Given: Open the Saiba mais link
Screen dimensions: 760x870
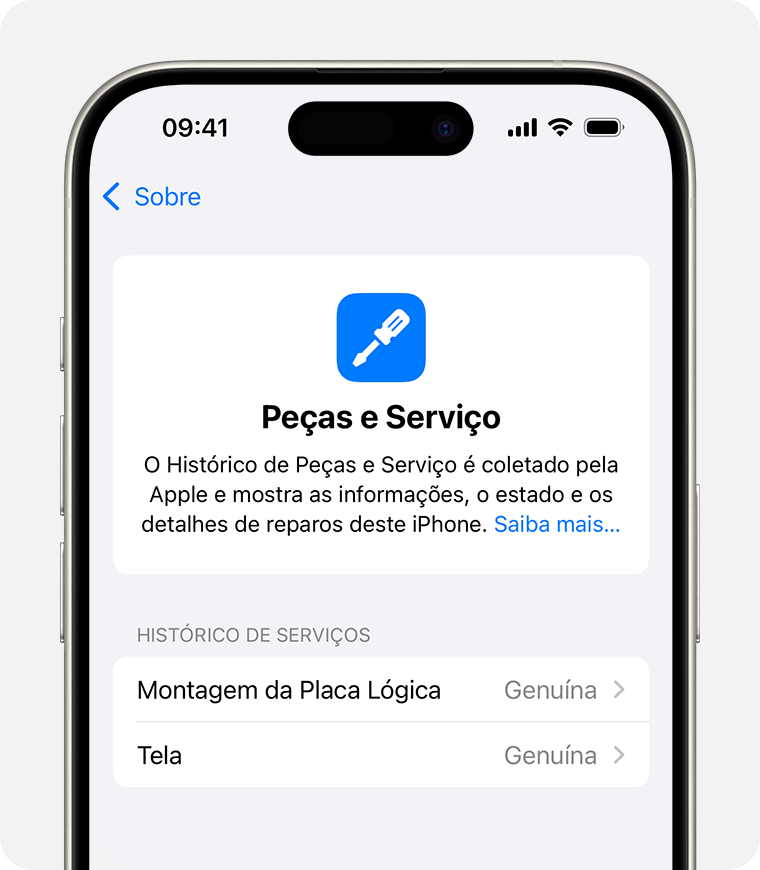Looking at the screenshot, I should tap(556, 524).
